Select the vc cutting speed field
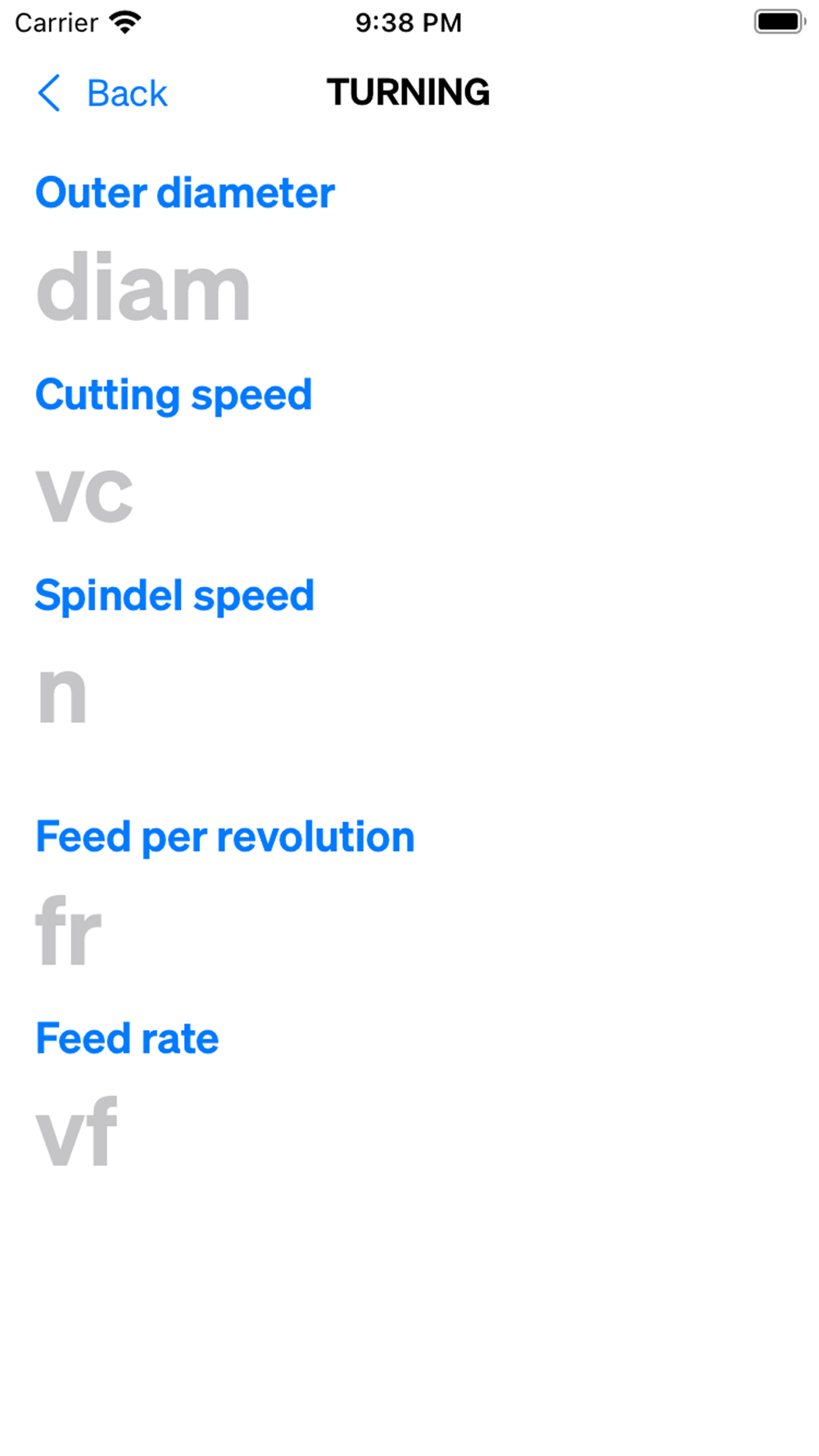Image resolution: width=819 pixels, height=1456 pixels. coord(409,491)
